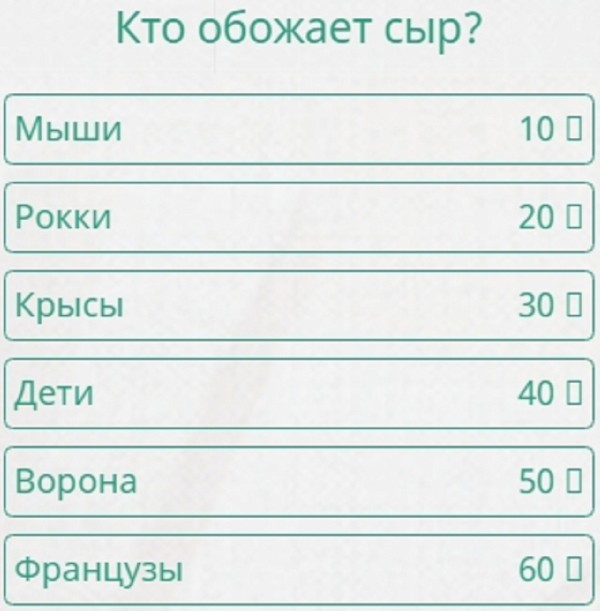Image resolution: width=600 pixels, height=611 pixels.
Task: Select the answer row Мыши
Action: pyautogui.click(x=300, y=129)
